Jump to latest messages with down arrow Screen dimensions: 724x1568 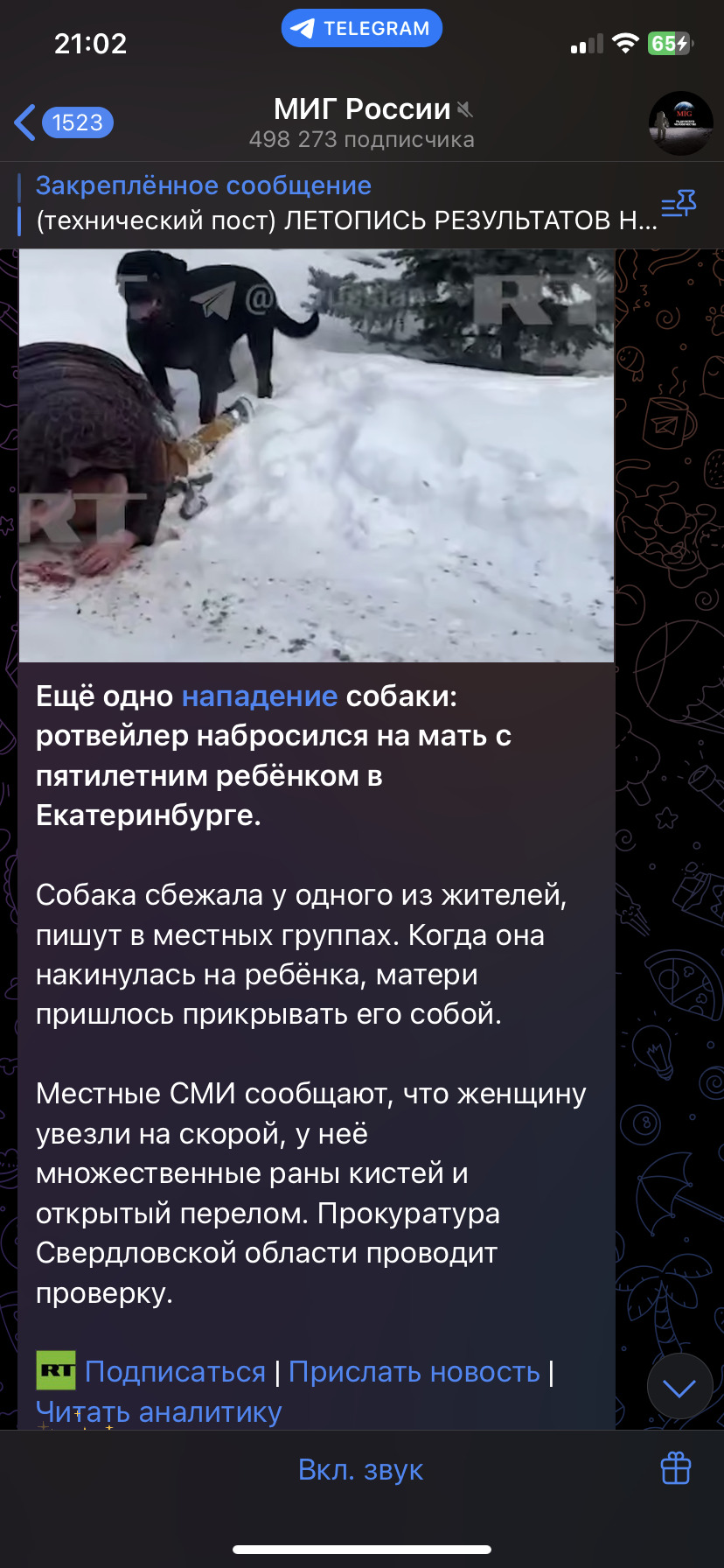[679, 1387]
